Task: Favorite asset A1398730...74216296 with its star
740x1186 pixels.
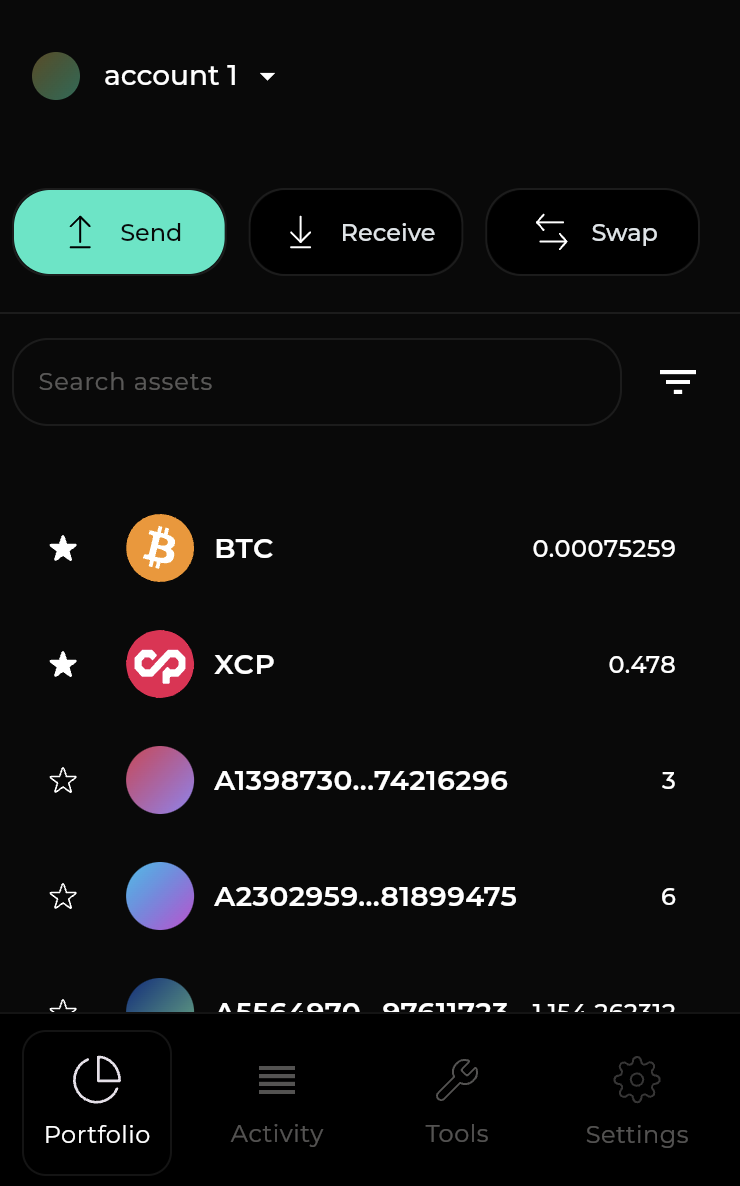Action: 63,780
